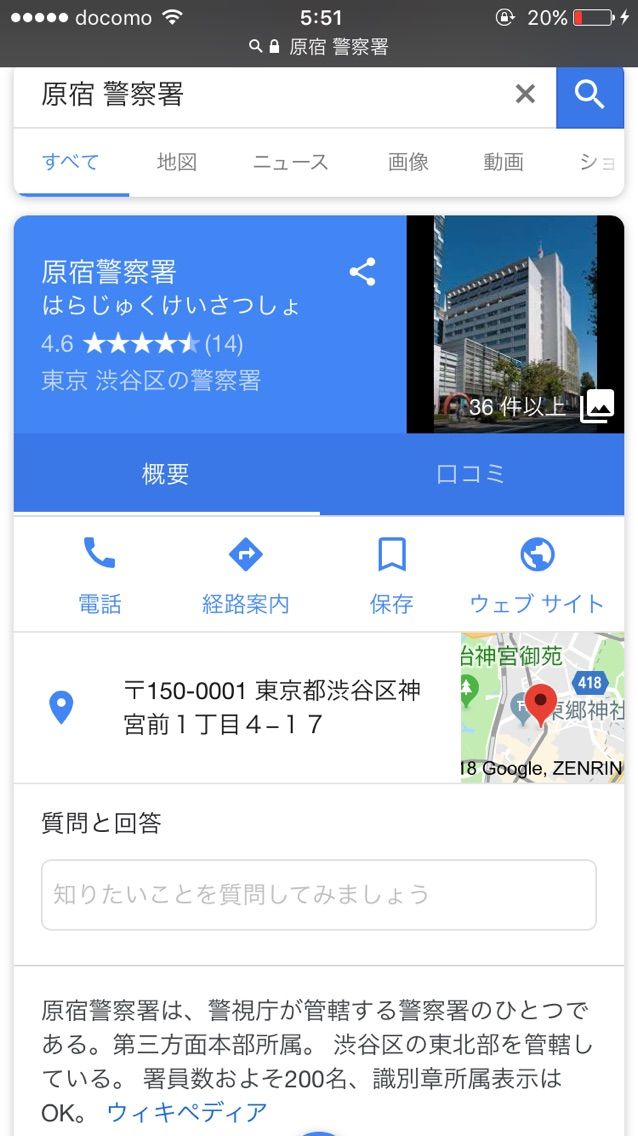Open the ニュース results tab
638x1136 pixels.
tap(290, 162)
